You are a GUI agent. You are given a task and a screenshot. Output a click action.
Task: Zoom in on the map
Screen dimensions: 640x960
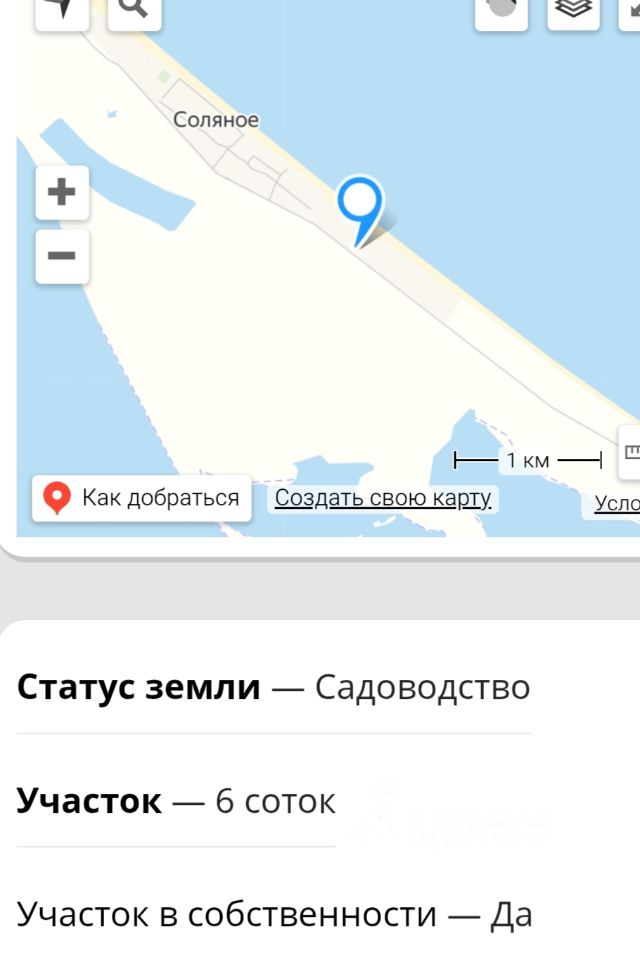point(62,192)
